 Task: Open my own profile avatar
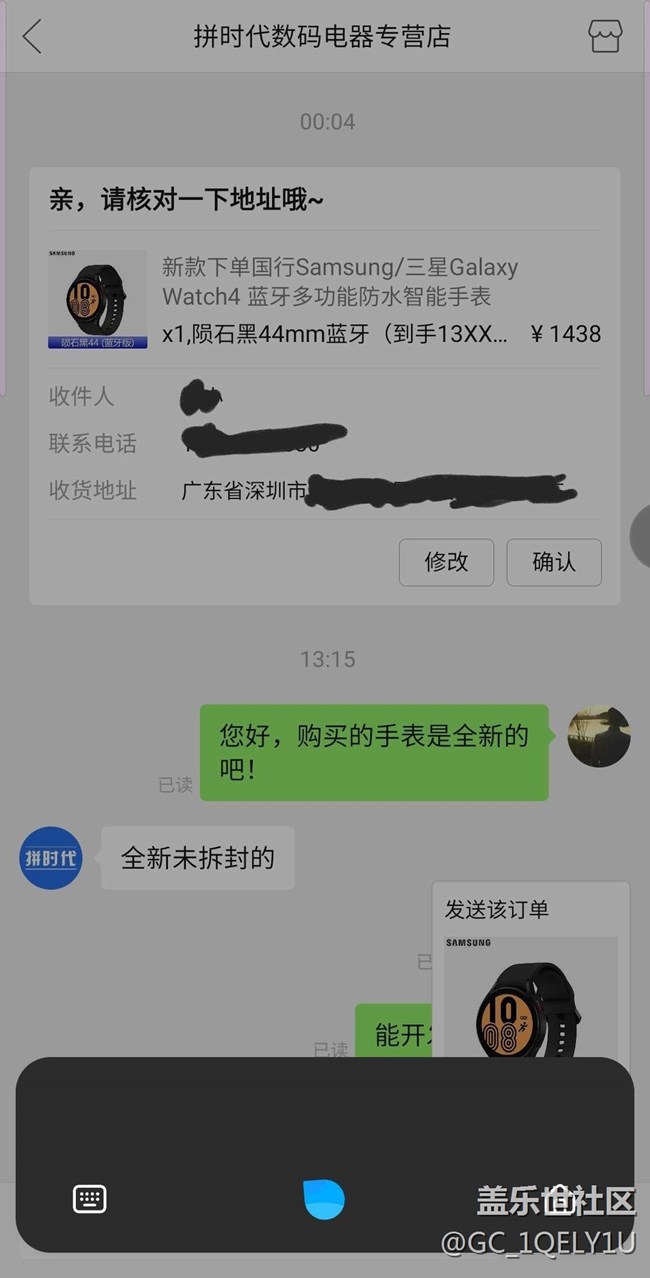click(599, 737)
